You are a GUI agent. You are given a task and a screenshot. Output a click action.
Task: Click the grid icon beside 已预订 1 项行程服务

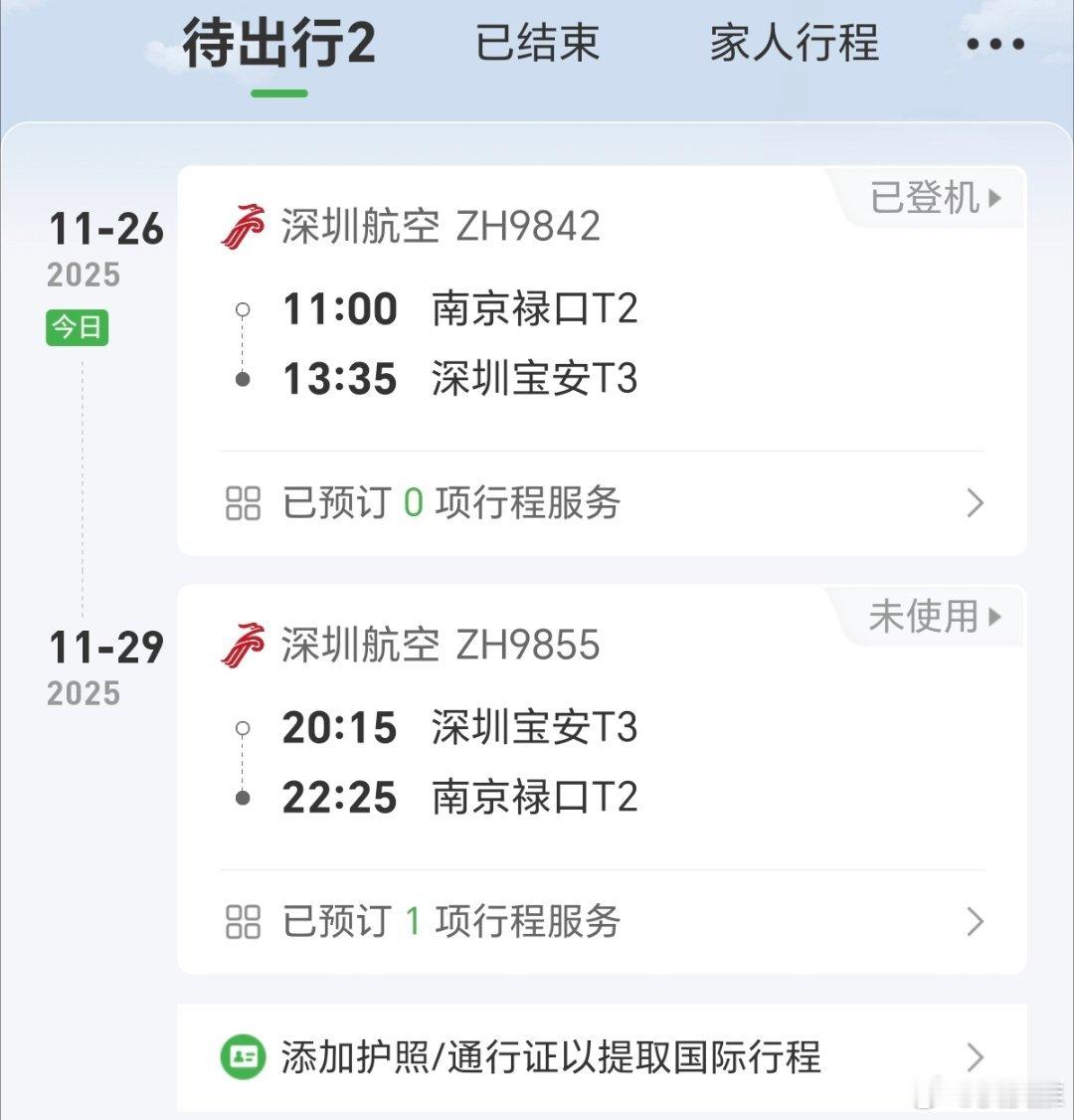pos(243,923)
